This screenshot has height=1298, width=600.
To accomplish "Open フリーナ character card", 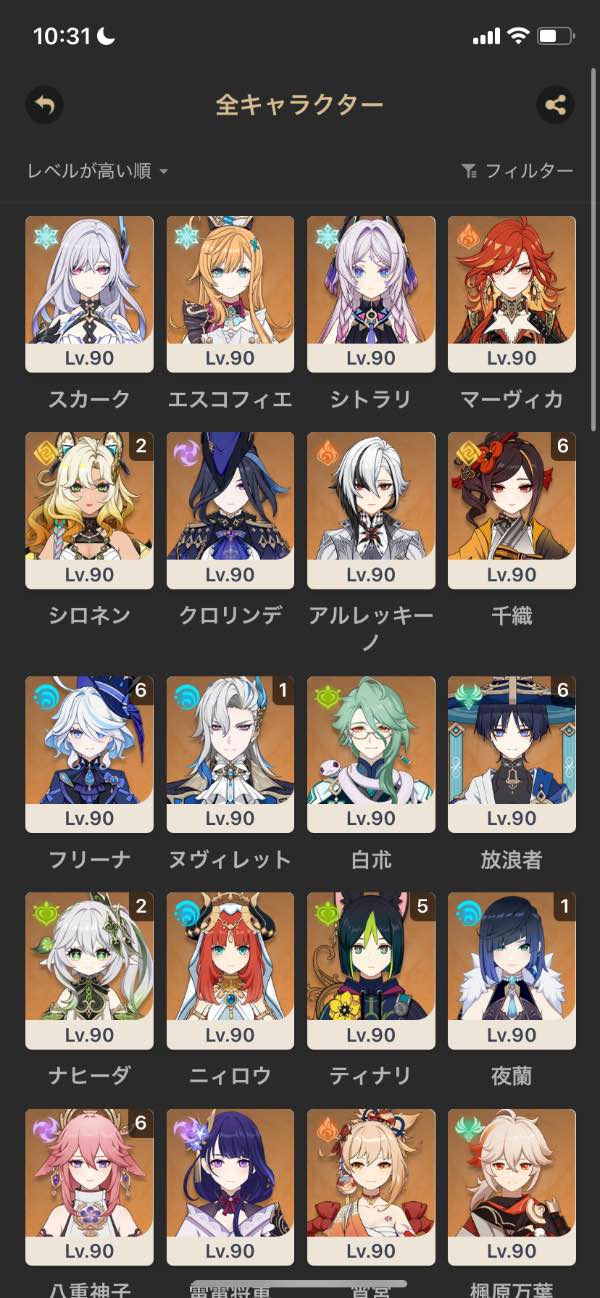I will pos(90,754).
